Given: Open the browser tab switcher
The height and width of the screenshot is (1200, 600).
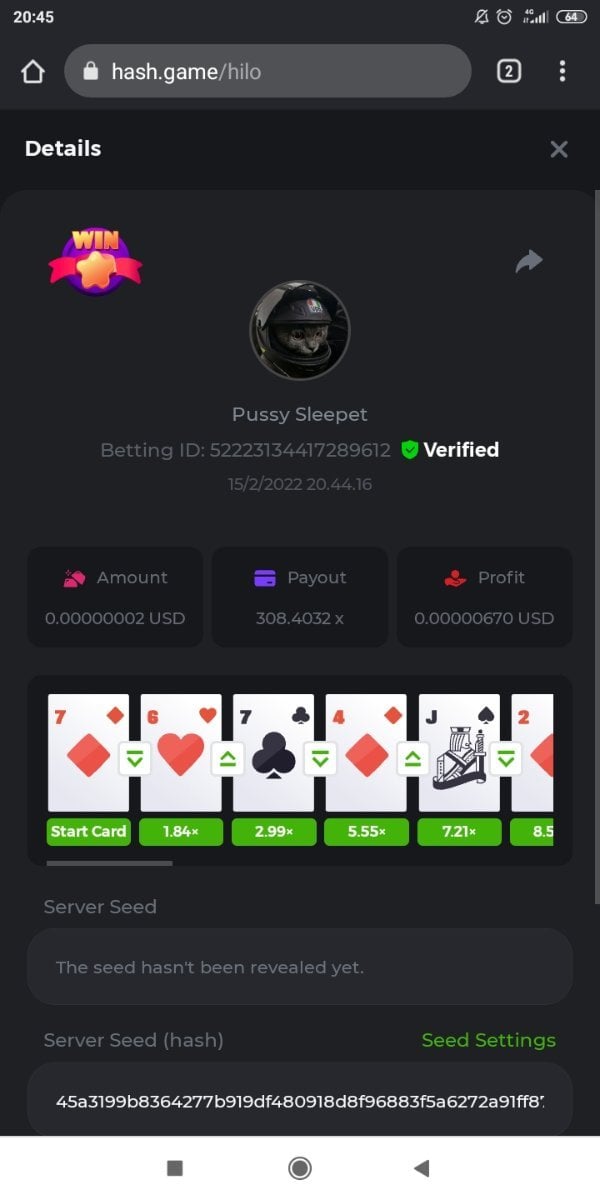Looking at the screenshot, I should tap(508, 71).
